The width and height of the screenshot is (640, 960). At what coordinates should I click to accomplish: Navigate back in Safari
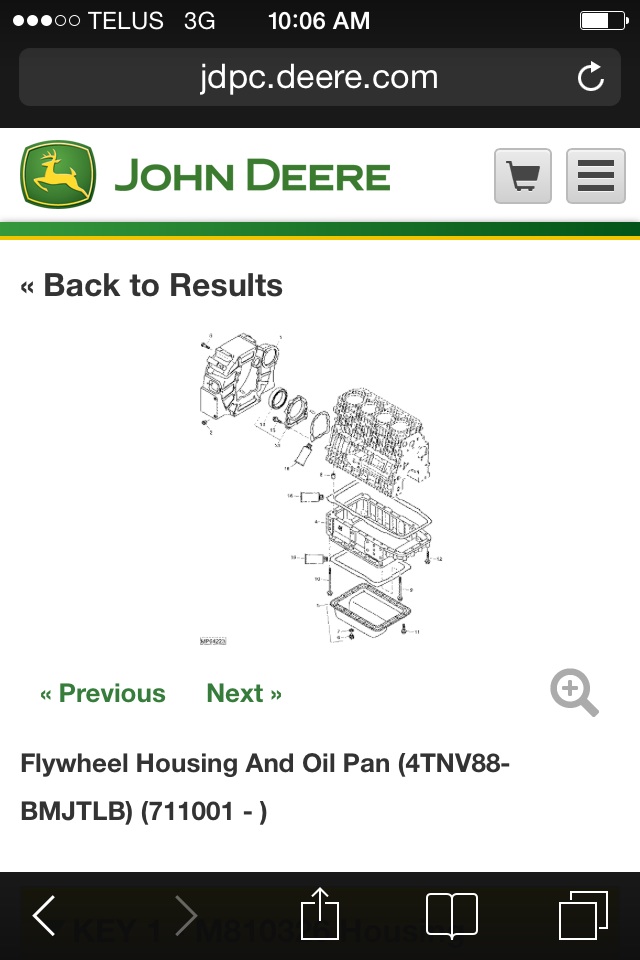click(44, 915)
